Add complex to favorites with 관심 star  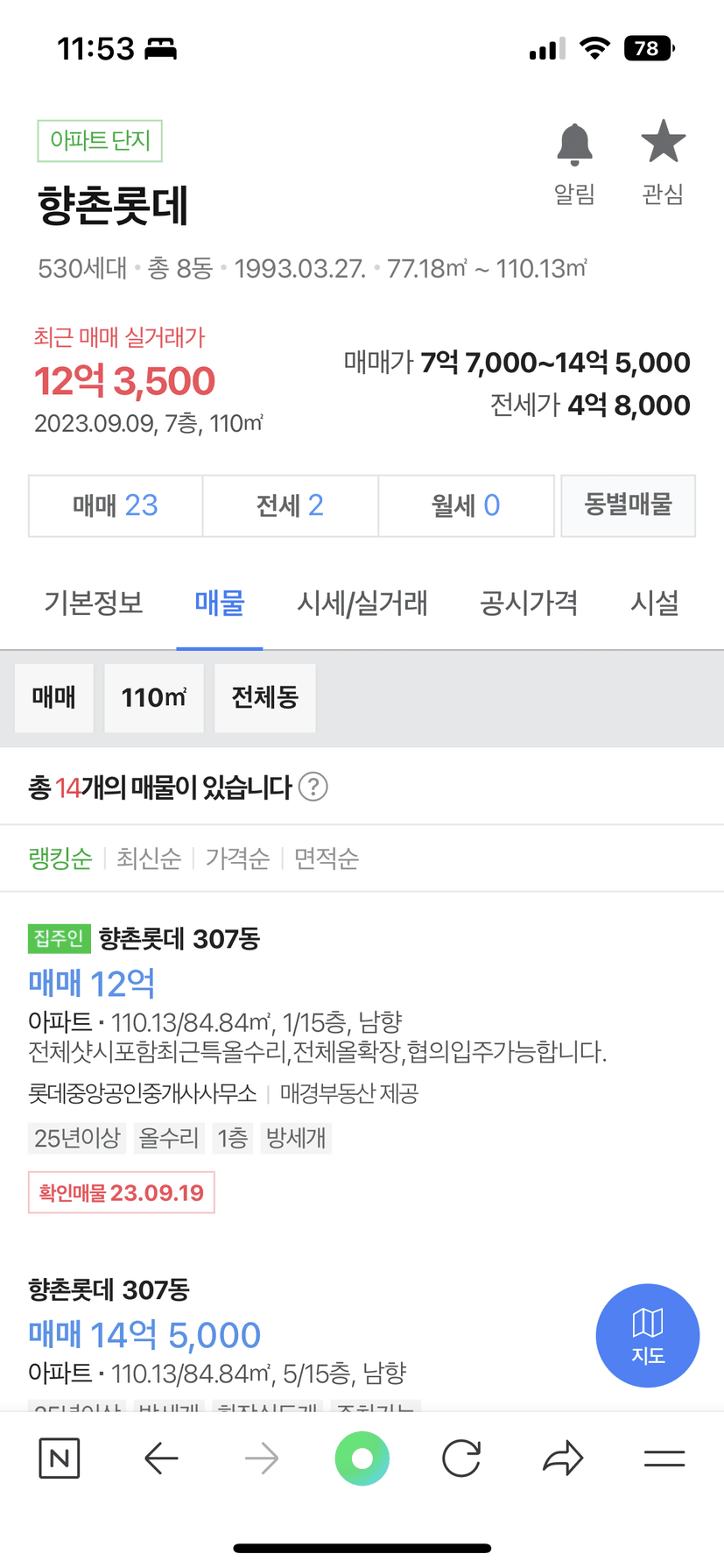[663, 163]
